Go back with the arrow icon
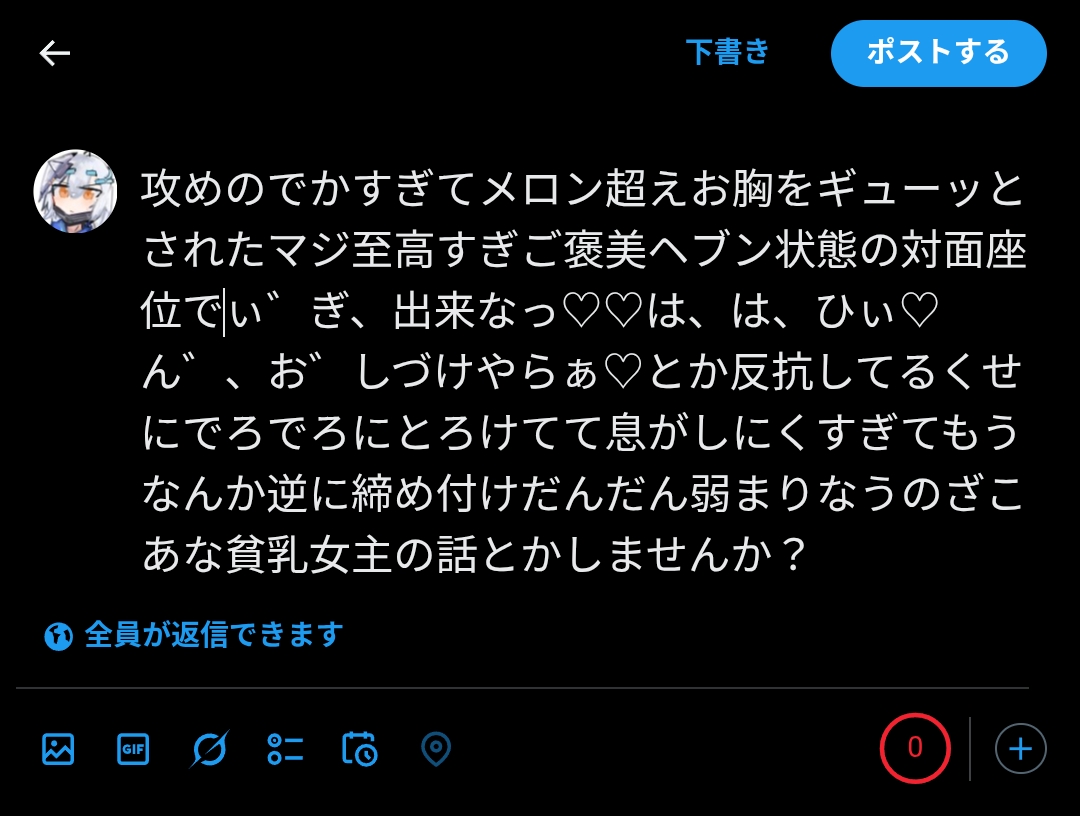Image resolution: width=1080 pixels, height=816 pixels. point(54,53)
